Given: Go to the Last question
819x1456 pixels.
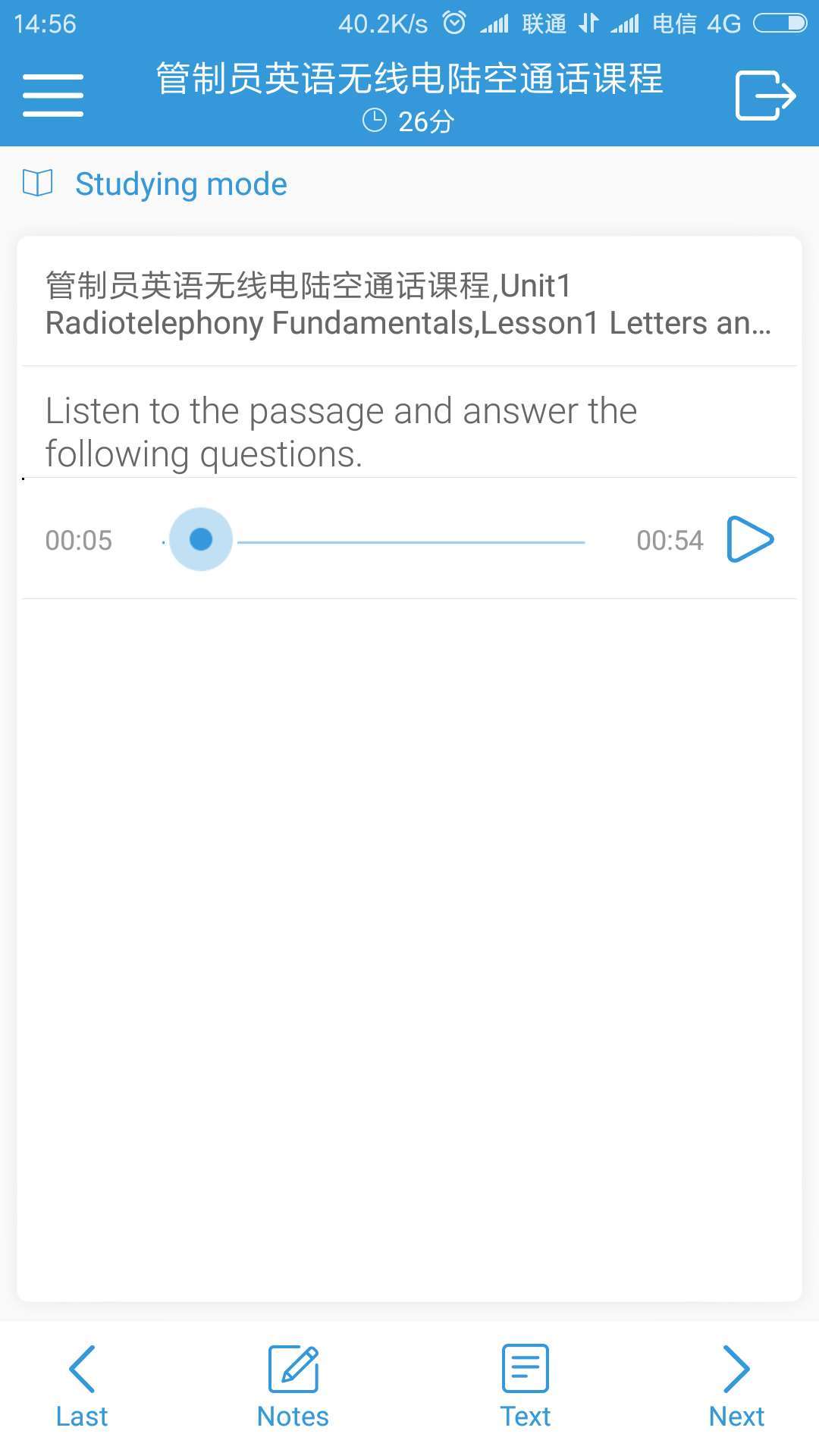Looking at the screenshot, I should [82, 1386].
